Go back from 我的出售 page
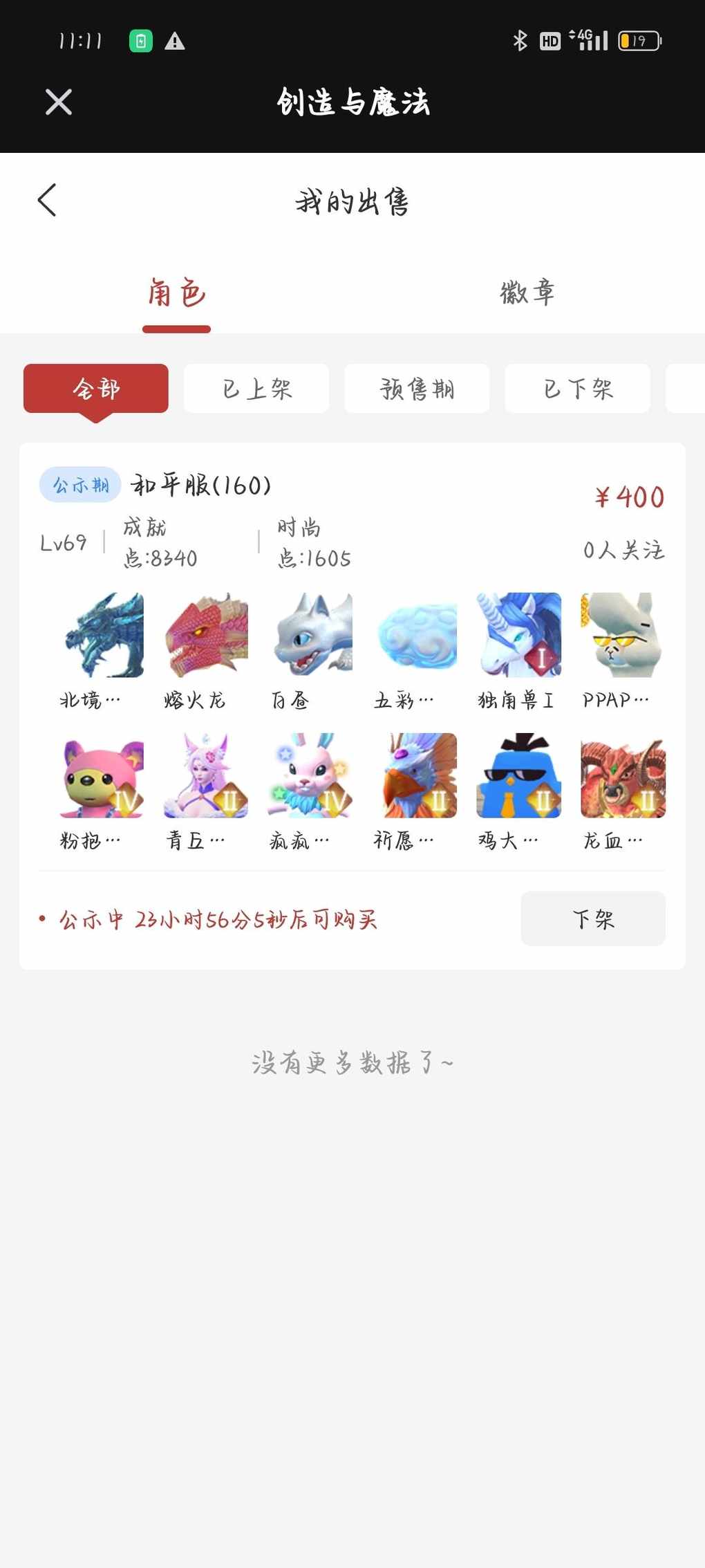Viewport: 705px width, 1568px height. 47,201
